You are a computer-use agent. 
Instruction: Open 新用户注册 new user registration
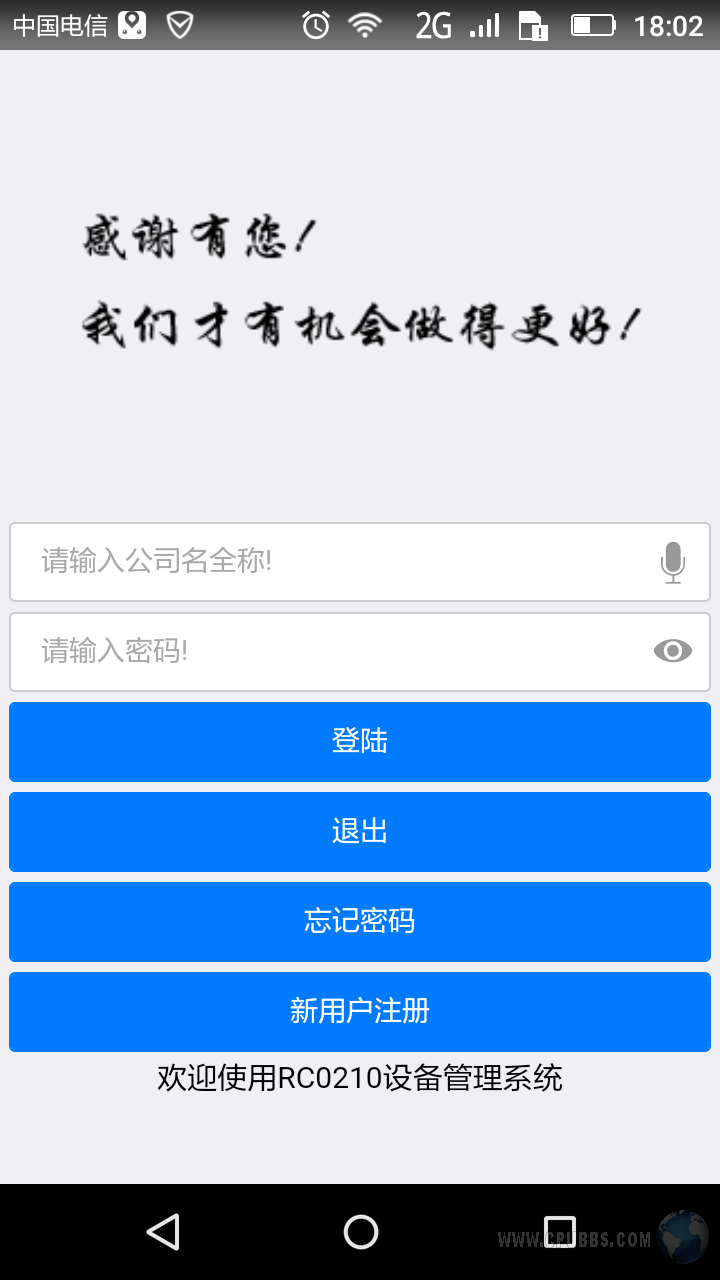(360, 1012)
